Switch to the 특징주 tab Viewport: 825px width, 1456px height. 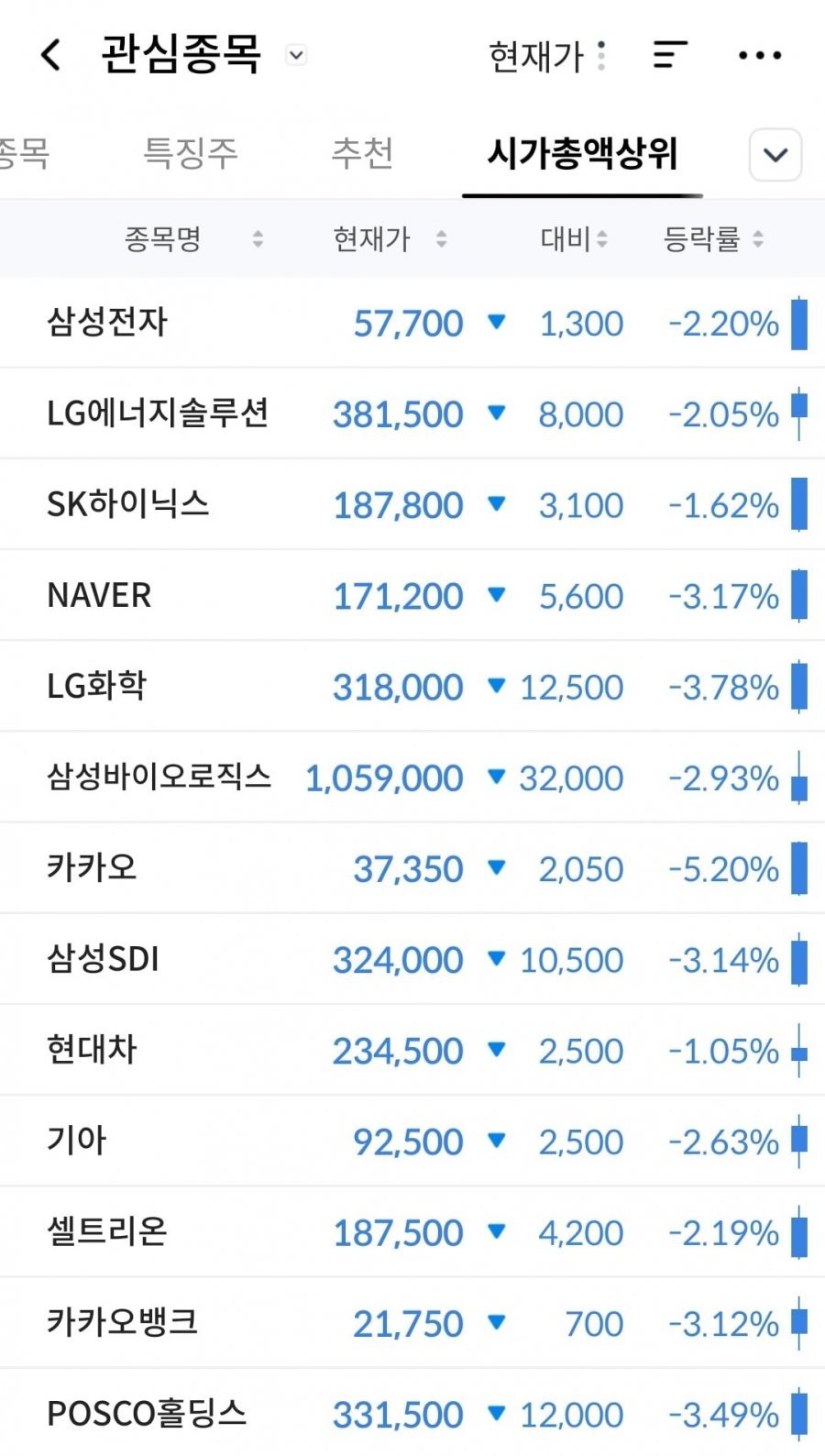click(190, 152)
